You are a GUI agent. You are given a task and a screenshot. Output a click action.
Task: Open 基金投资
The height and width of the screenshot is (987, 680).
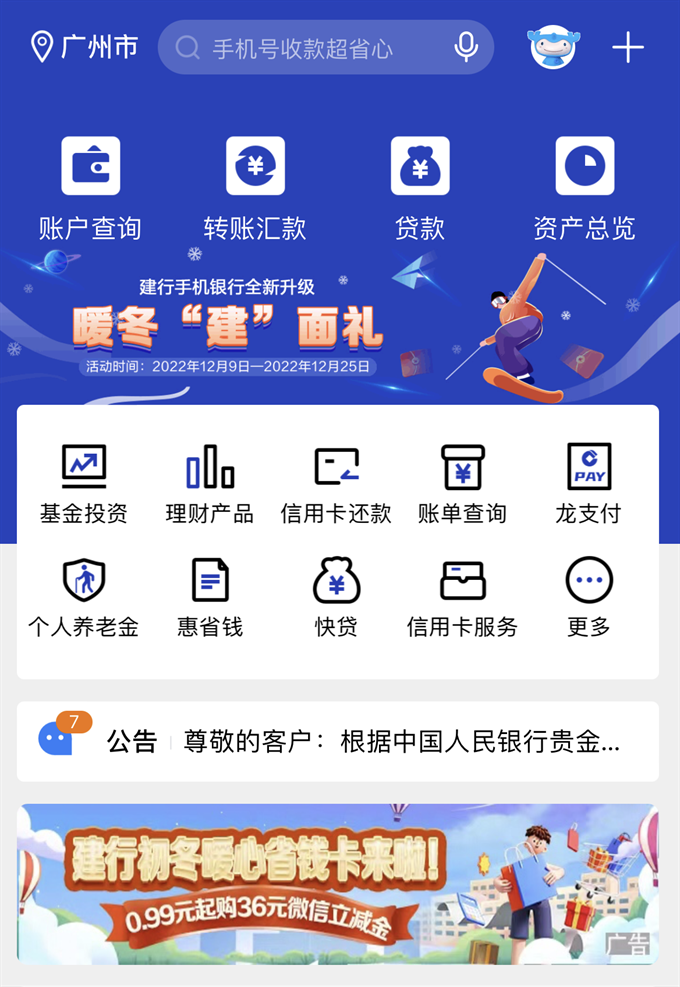coord(84,484)
